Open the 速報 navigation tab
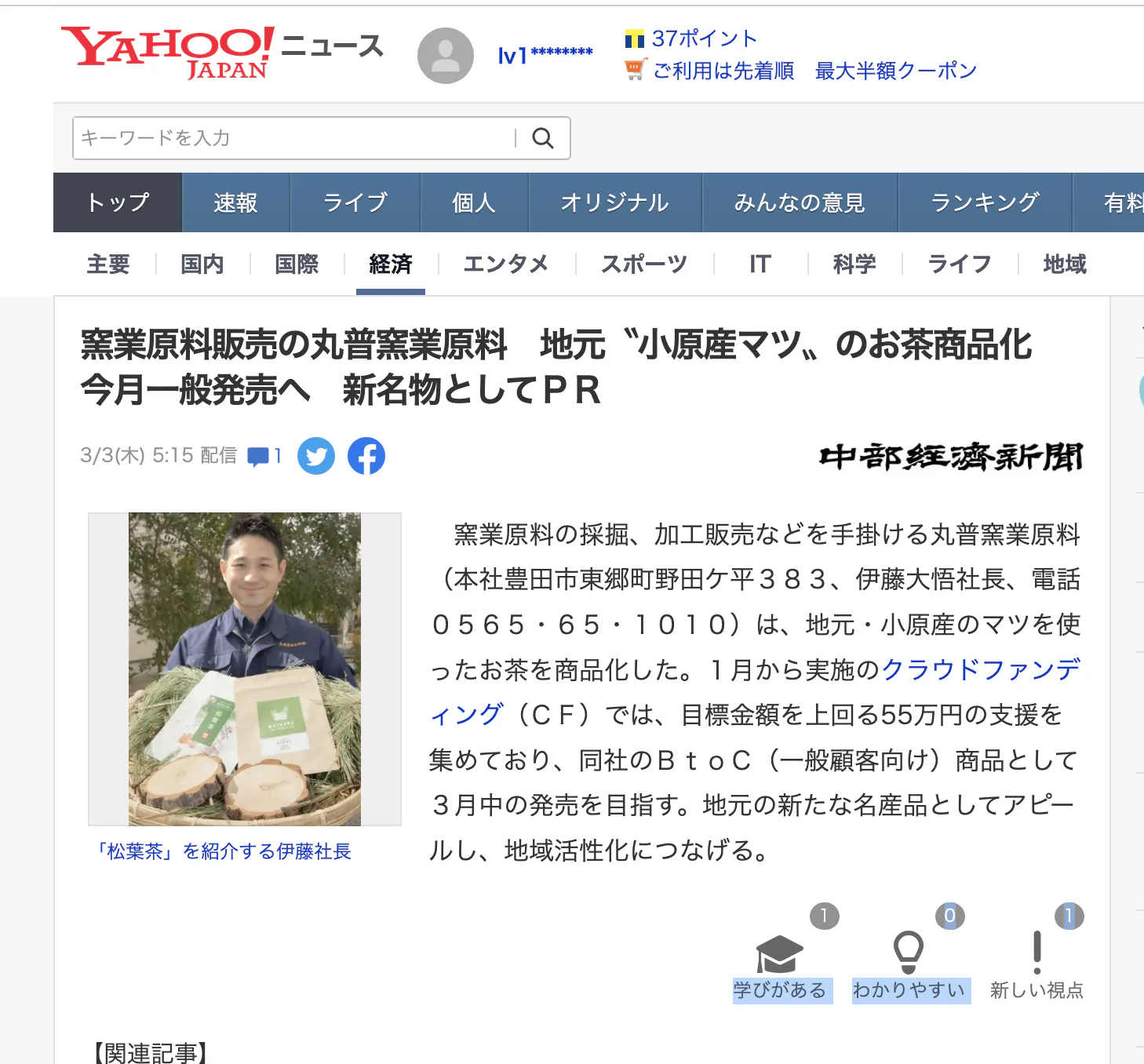This screenshot has width=1144, height=1064. click(x=235, y=202)
